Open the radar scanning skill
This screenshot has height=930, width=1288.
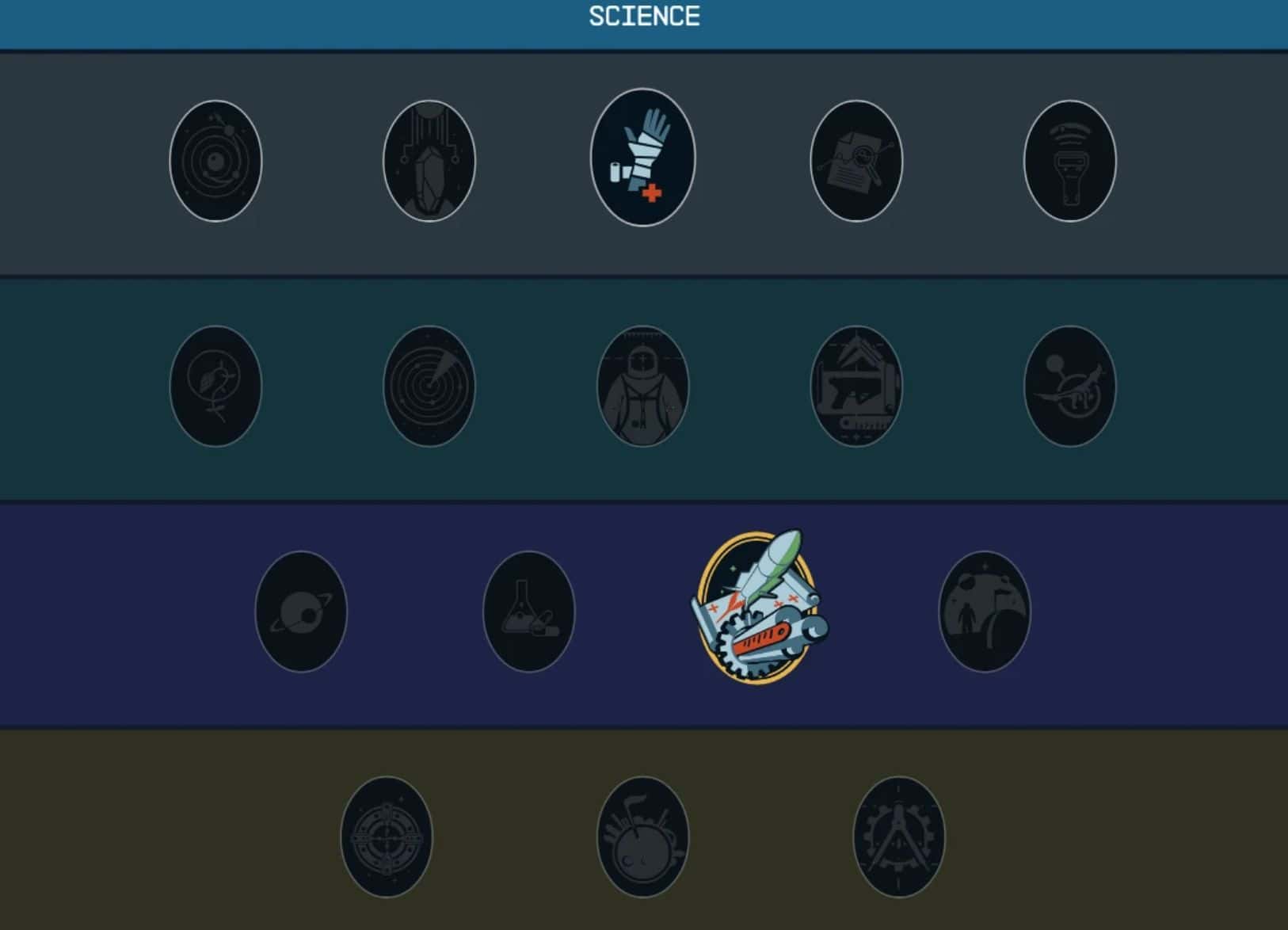[429, 387]
